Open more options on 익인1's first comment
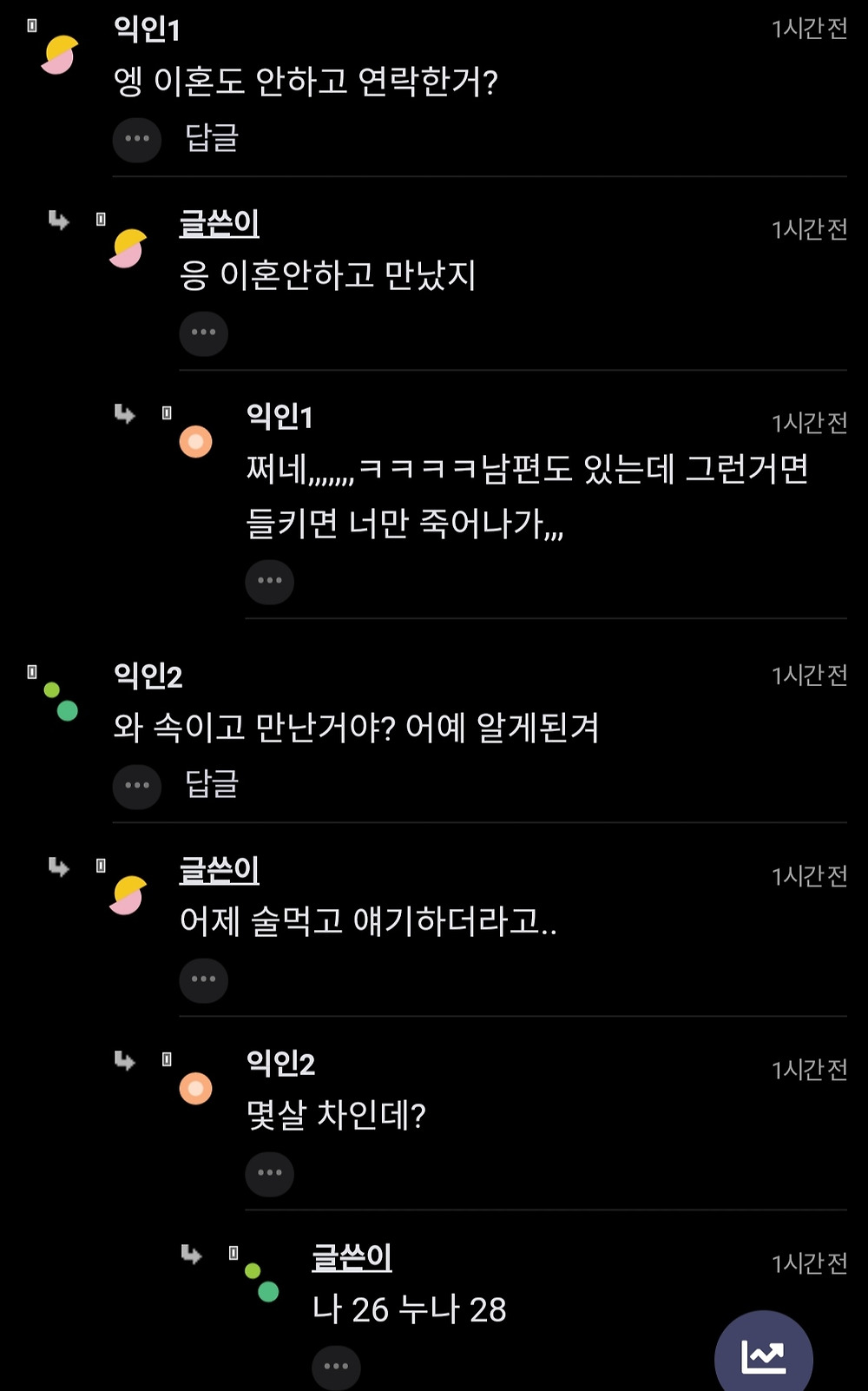This screenshot has width=868, height=1391. (137, 140)
